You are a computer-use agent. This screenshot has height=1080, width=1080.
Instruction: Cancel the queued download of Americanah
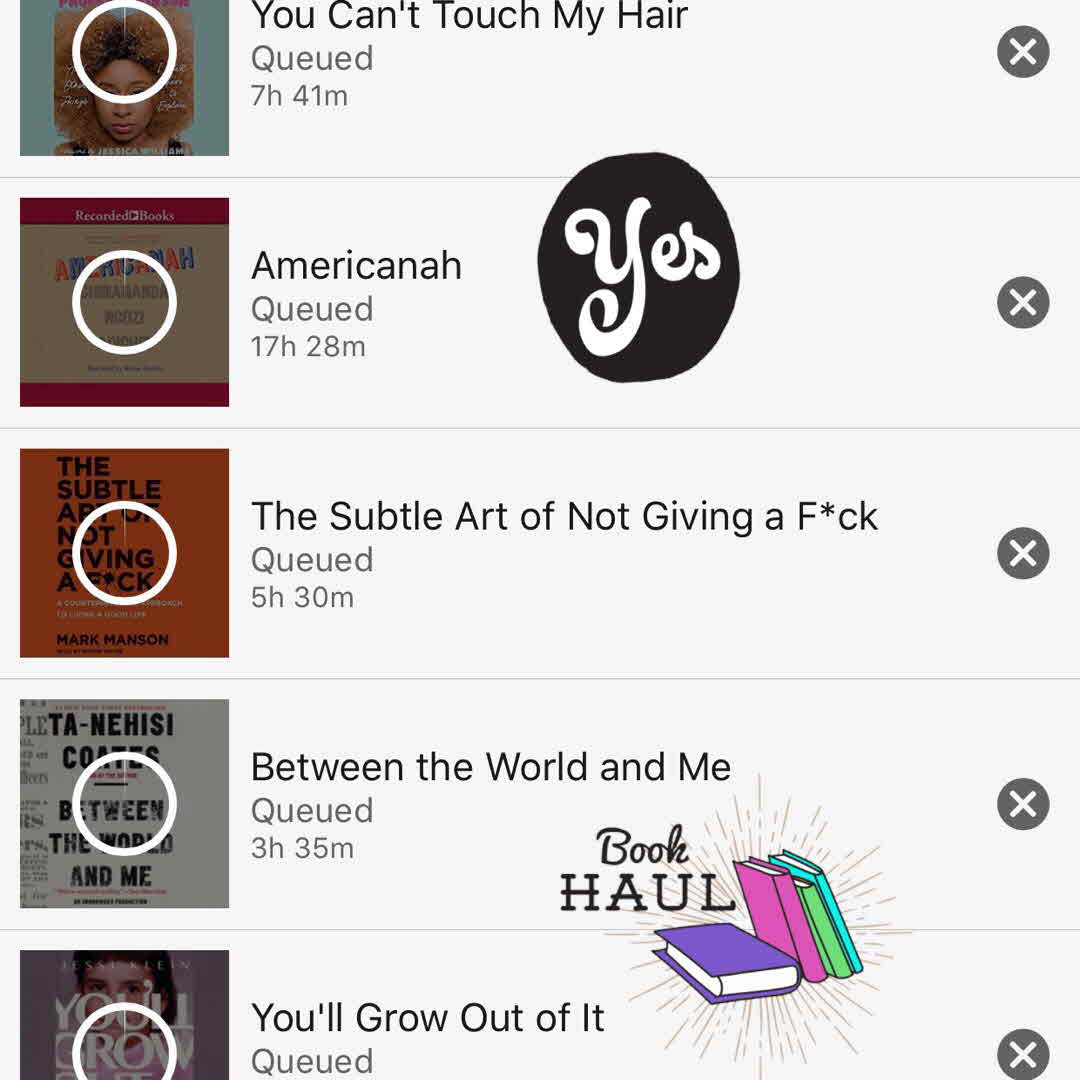point(1023,303)
